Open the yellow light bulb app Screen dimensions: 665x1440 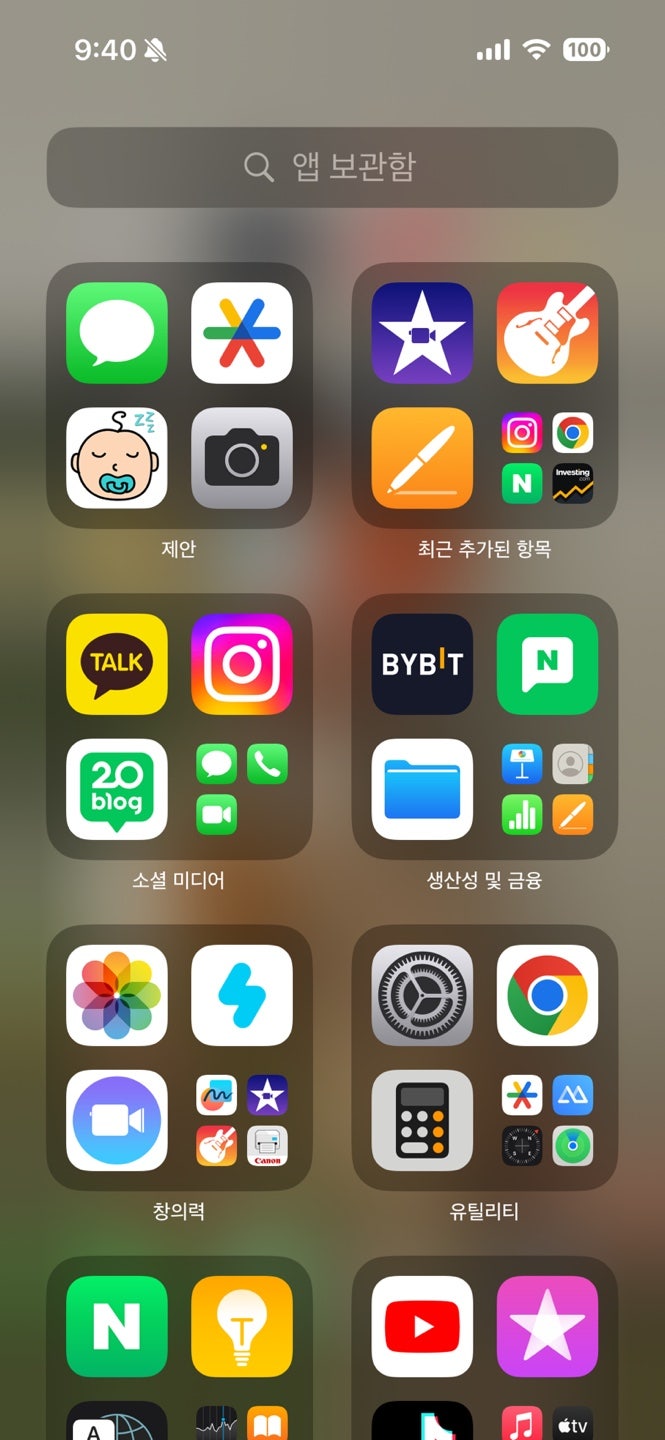coord(242,1326)
